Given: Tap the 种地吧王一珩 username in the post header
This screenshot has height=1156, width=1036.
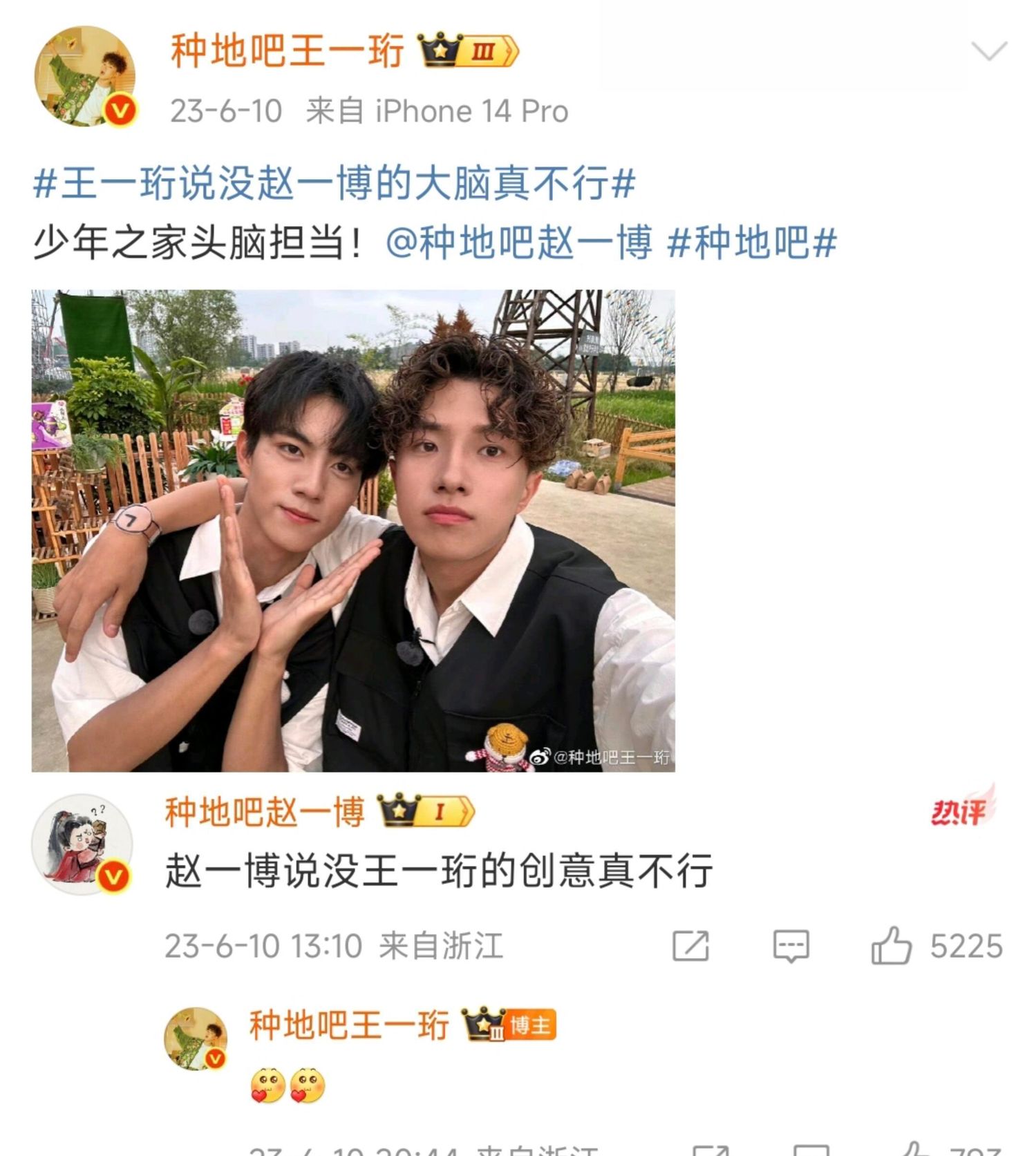Looking at the screenshot, I should click(x=288, y=52).
